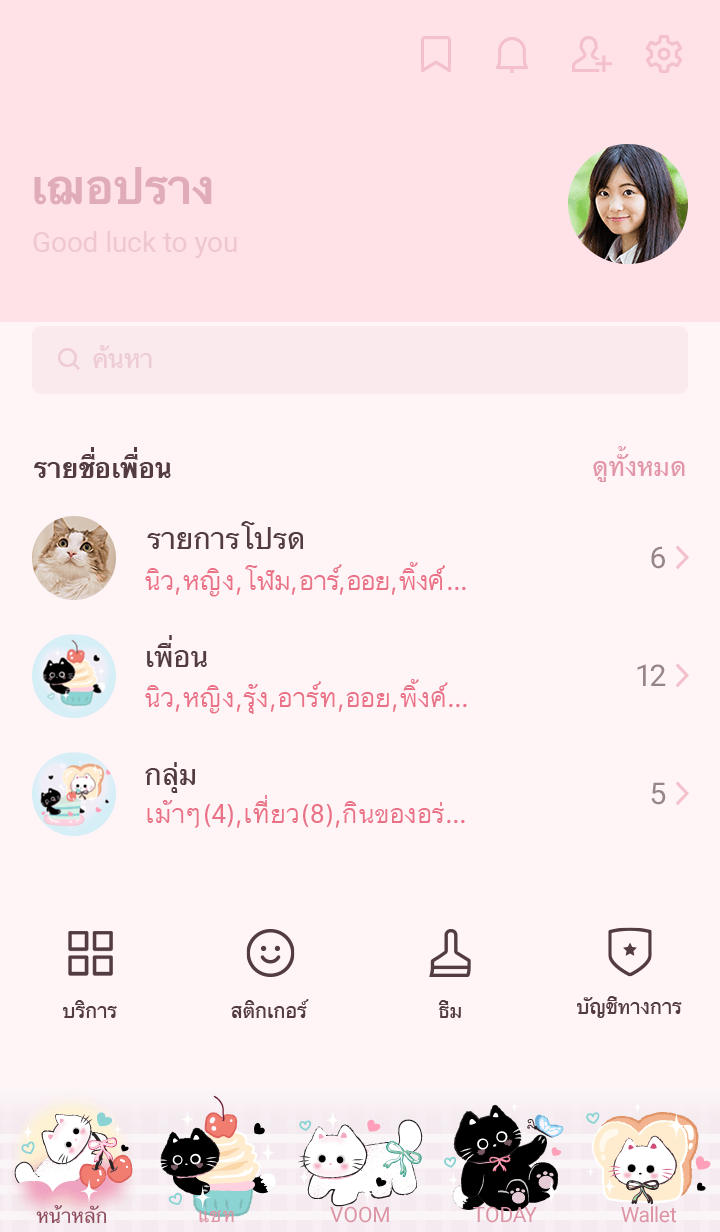Viewport: 720px width, 1232px height.
Task: Select the หน้าหลัก home tab
Action: tap(72, 1165)
